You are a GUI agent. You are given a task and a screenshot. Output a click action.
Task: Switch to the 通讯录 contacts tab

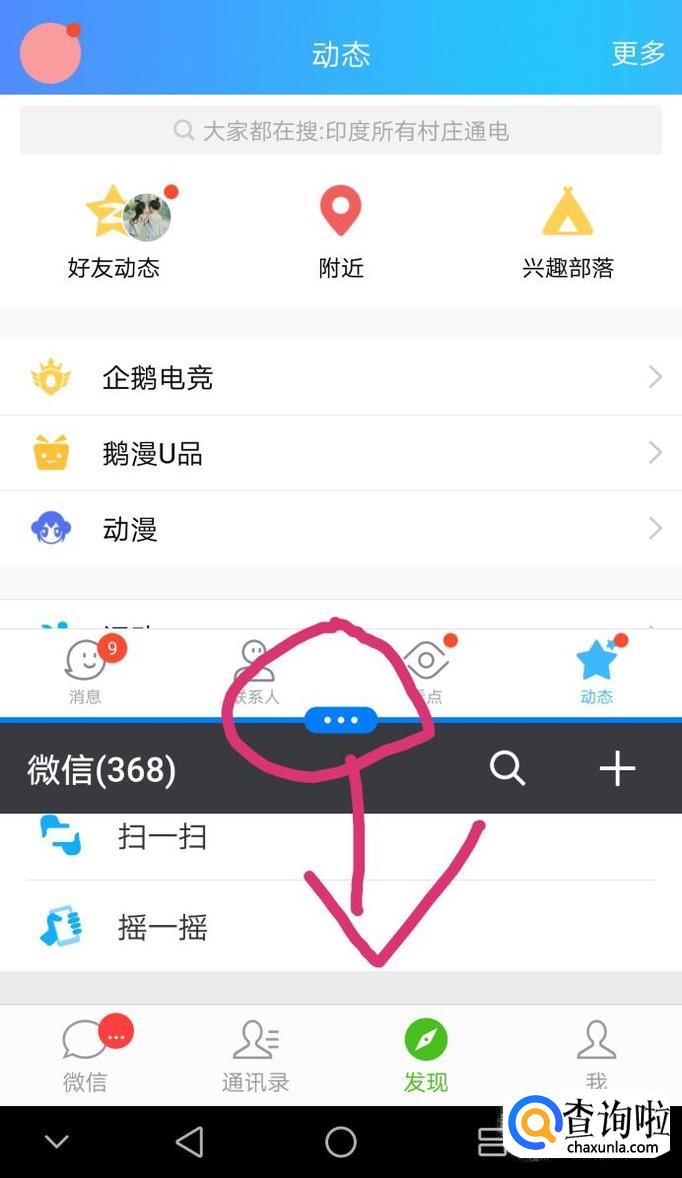[255, 1056]
